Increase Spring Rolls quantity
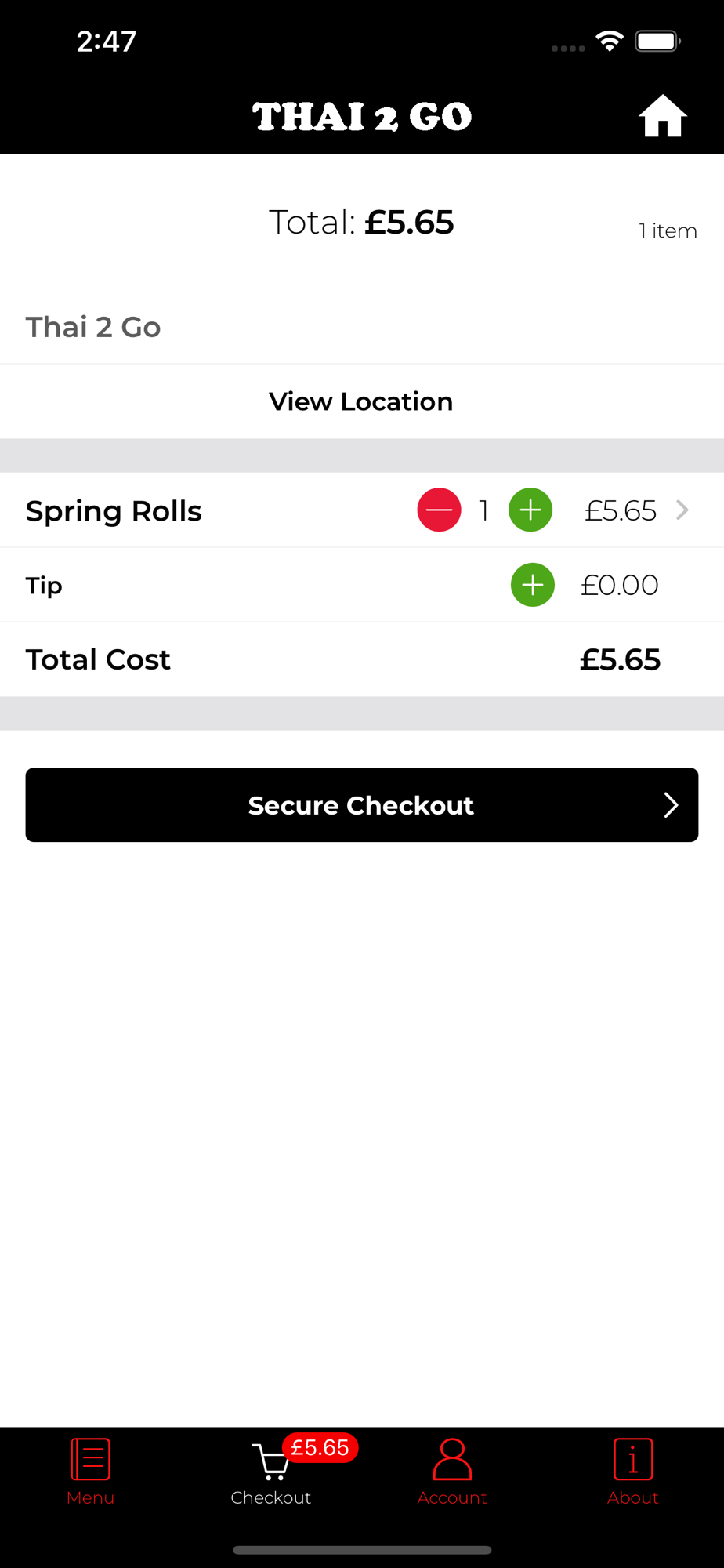The width and height of the screenshot is (724, 1568). point(530,510)
